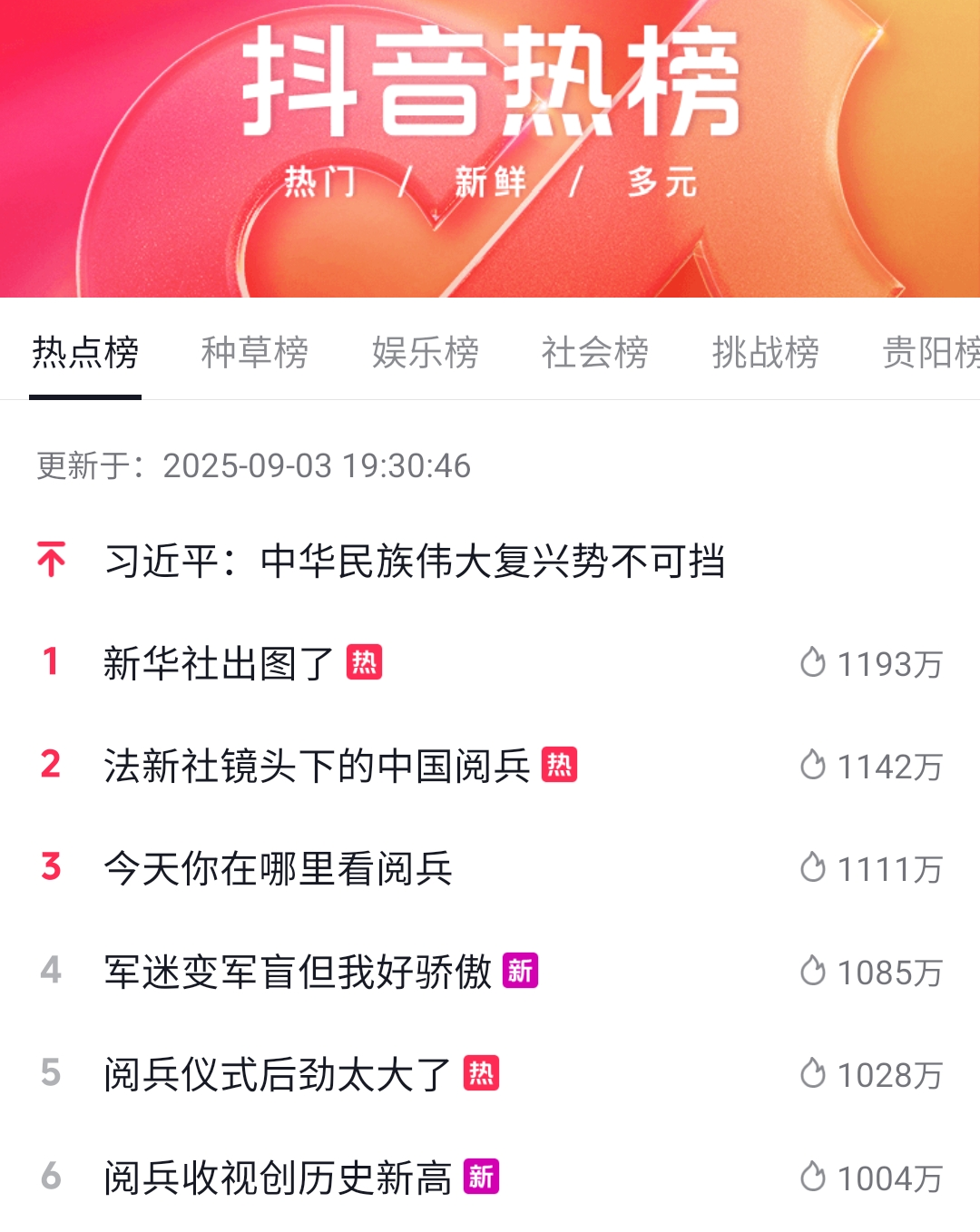Open topic 法新社镜头下的中国阅兵
Screen dimensions: 980x1232
(x=317, y=766)
